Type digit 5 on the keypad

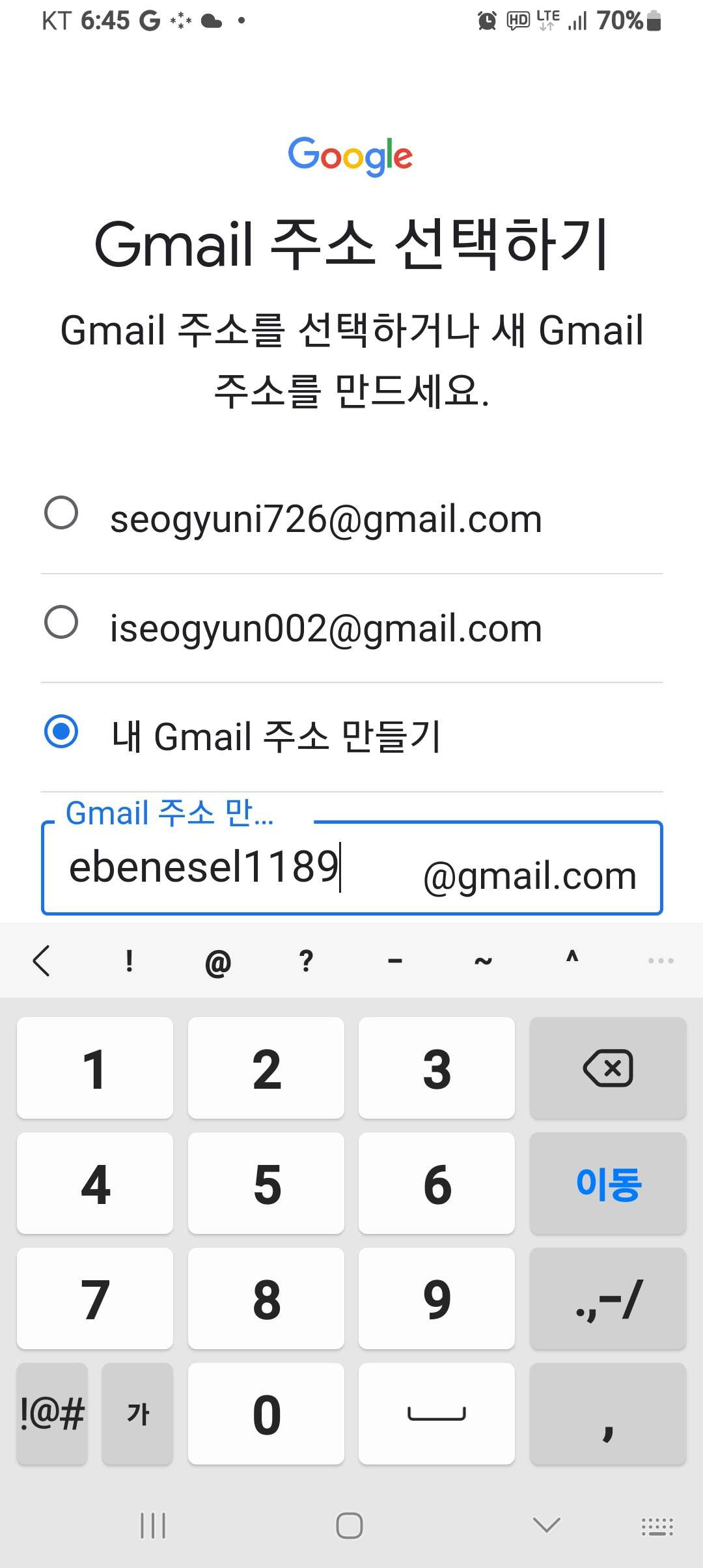click(266, 1184)
